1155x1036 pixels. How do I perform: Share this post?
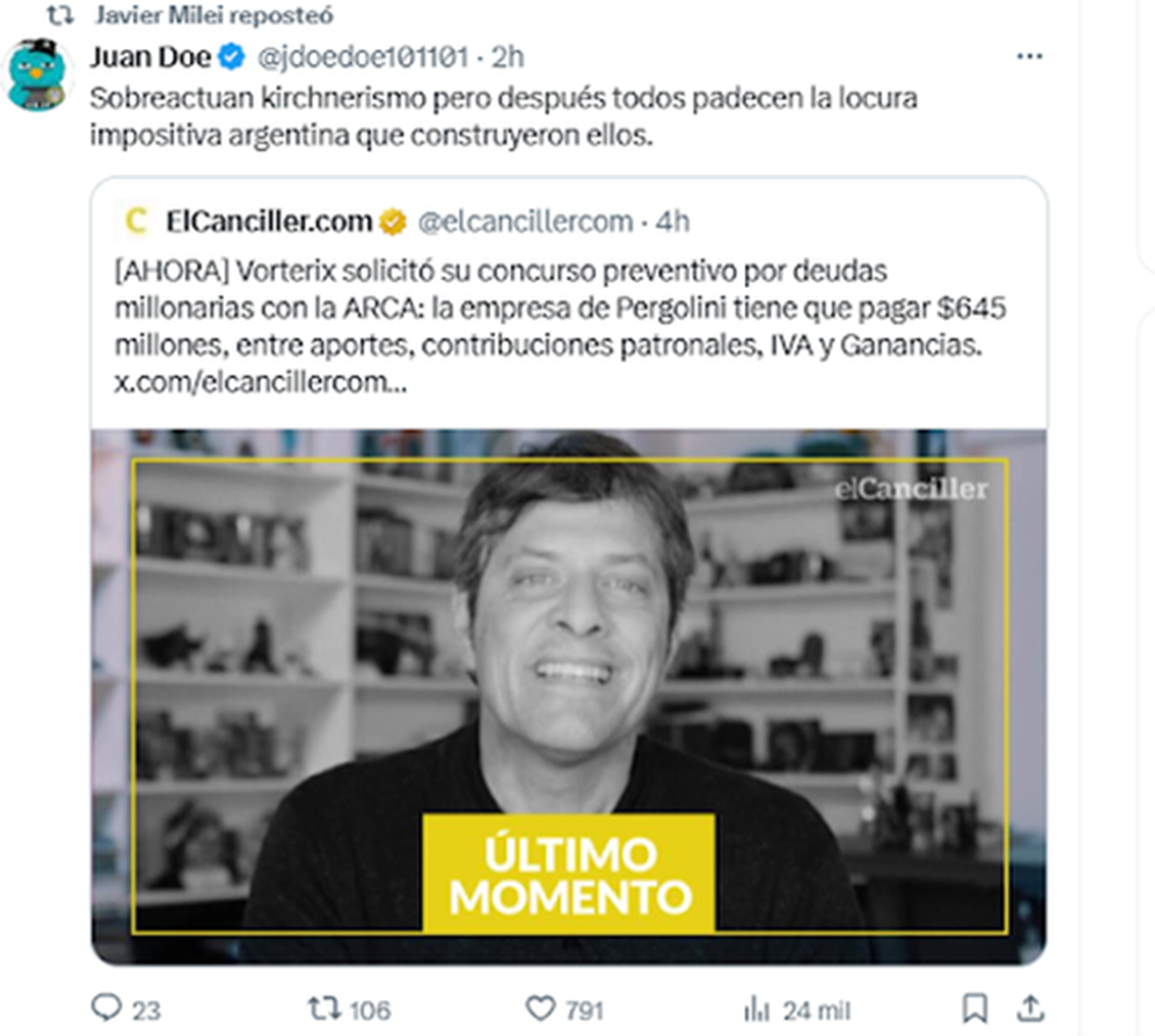[1031, 1008]
